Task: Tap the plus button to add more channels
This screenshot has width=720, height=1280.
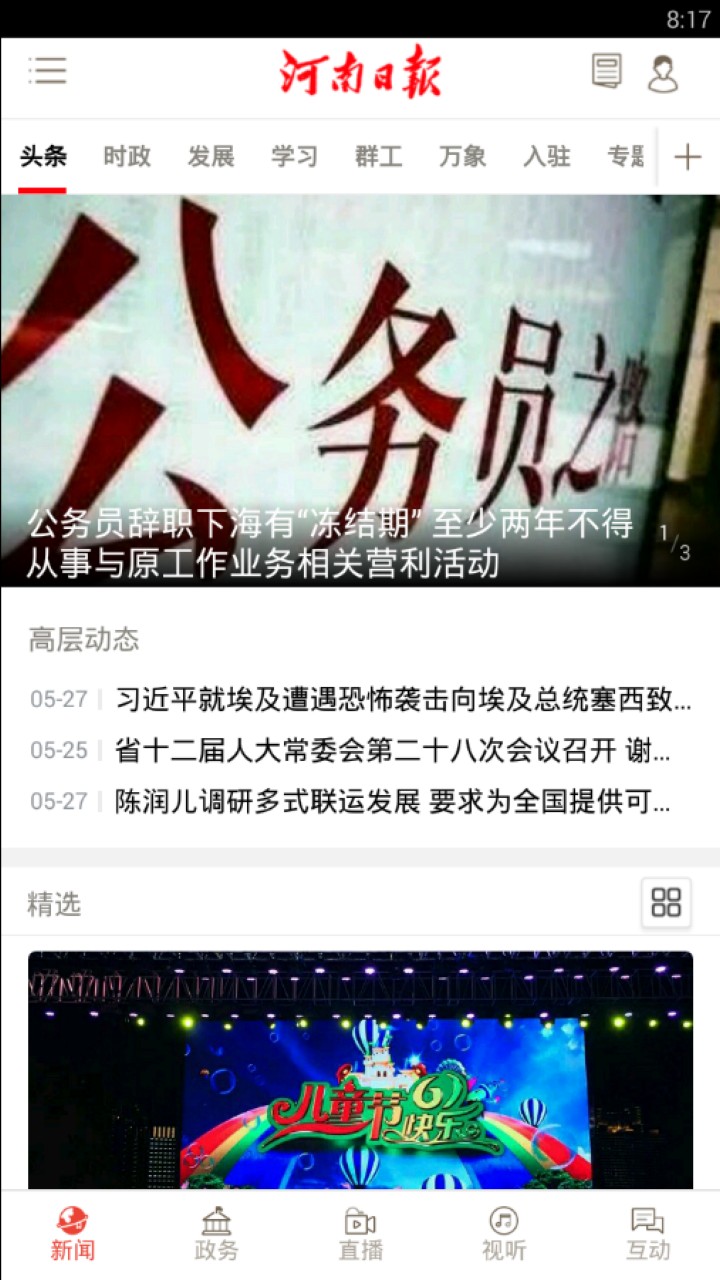Action: click(689, 157)
